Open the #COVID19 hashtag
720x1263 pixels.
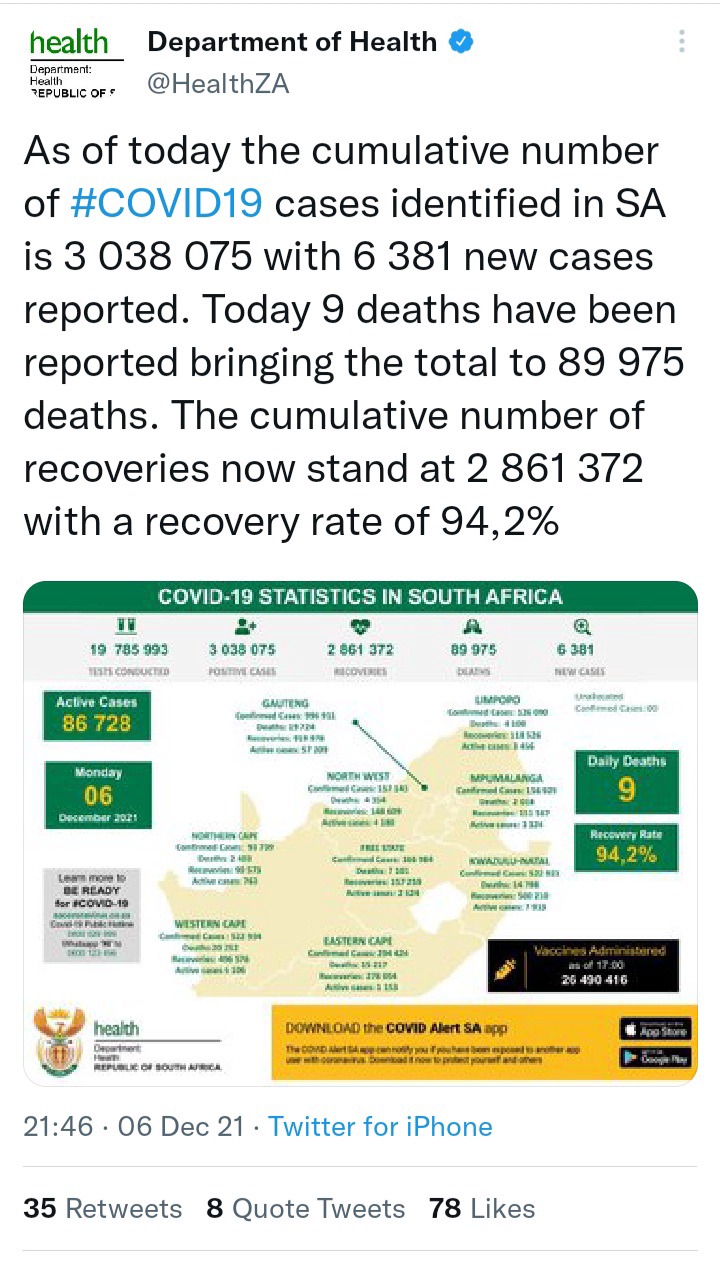(x=167, y=204)
